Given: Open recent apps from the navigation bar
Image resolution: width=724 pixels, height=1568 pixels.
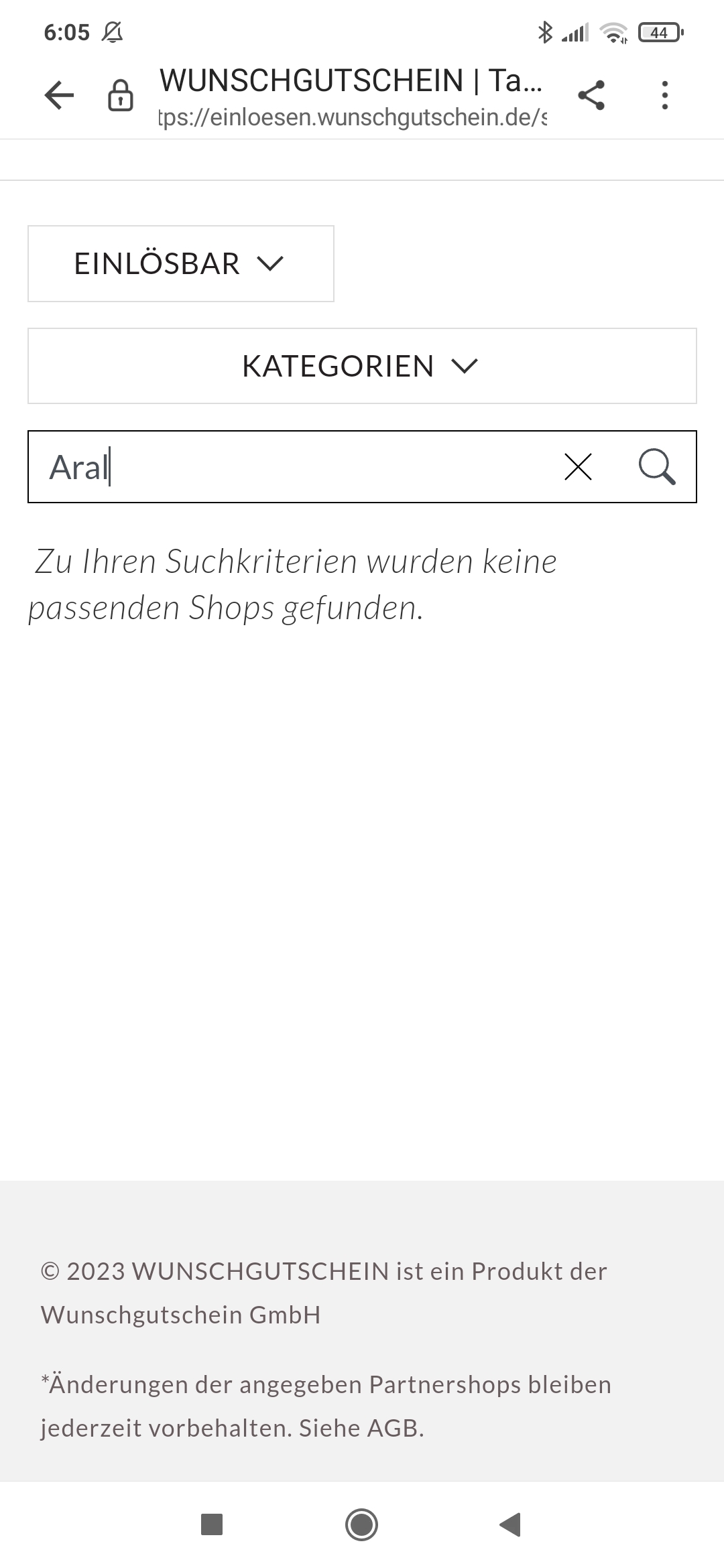Looking at the screenshot, I should [x=212, y=1524].
